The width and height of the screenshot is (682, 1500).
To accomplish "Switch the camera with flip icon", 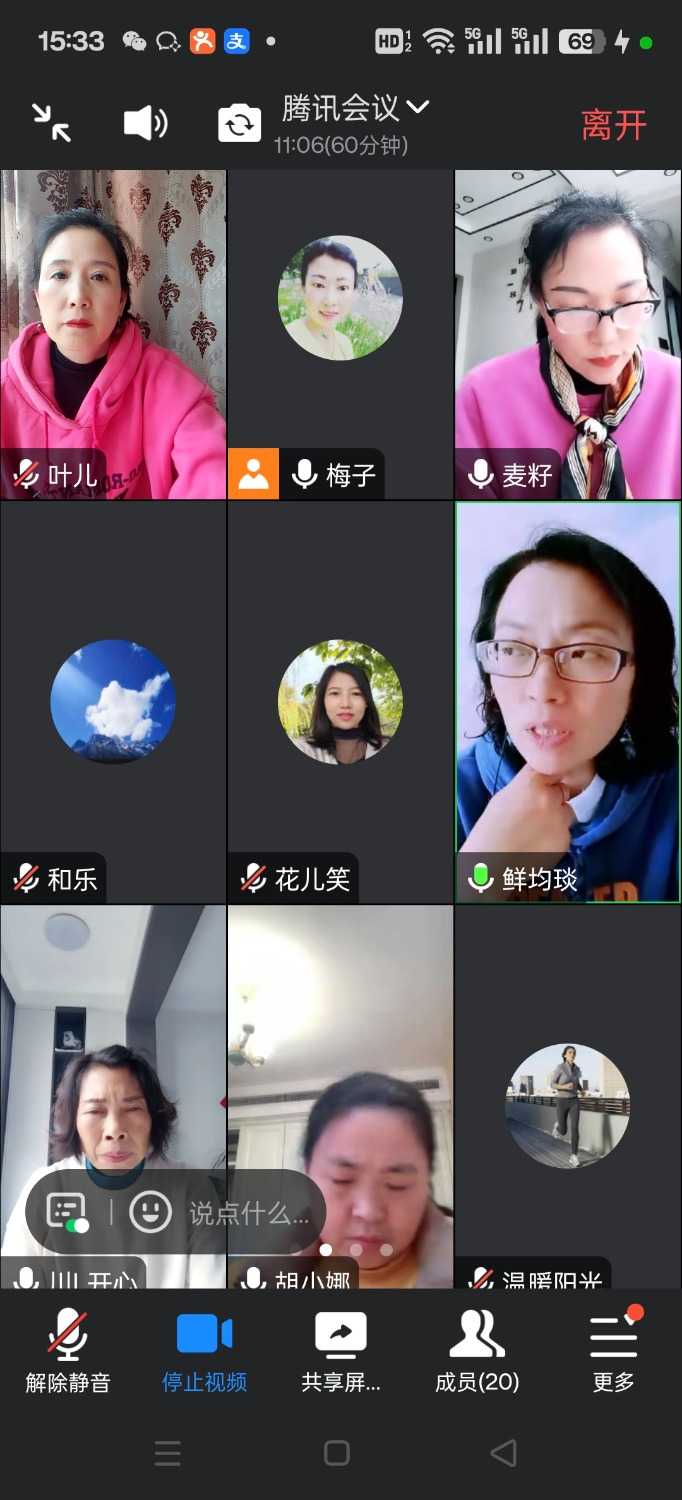I will coord(240,124).
